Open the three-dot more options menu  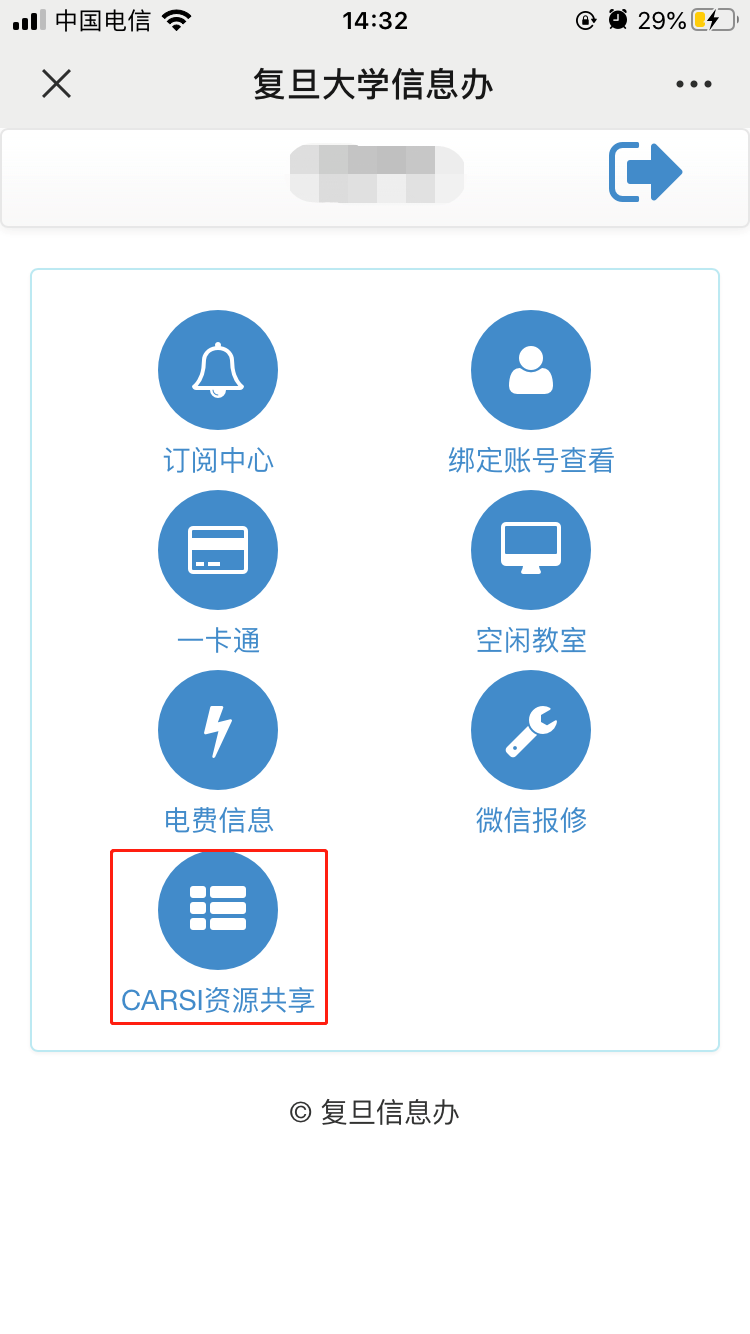(x=693, y=84)
